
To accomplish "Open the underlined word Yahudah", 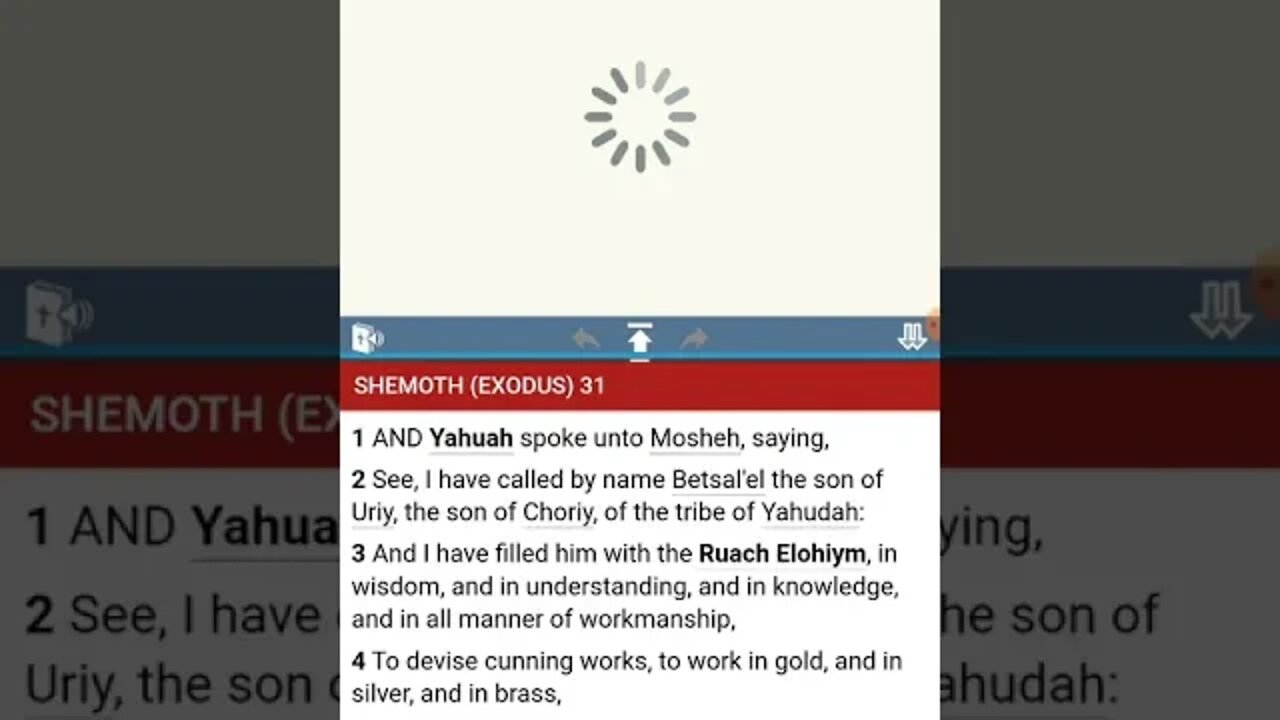I will click(808, 513).
